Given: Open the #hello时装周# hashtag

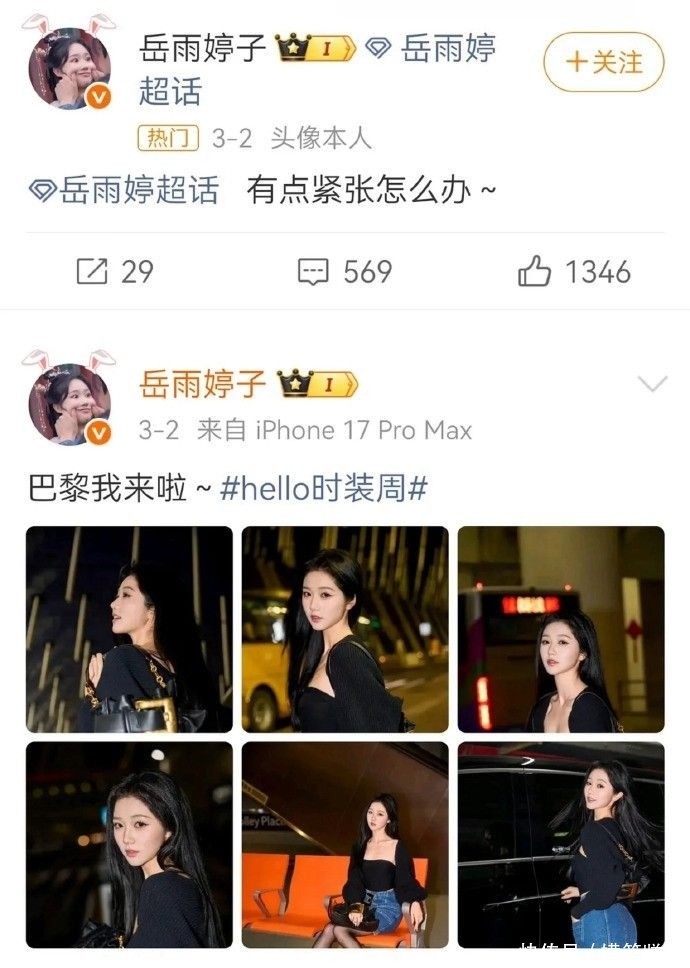Looking at the screenshot, I should click(x=323, y=489).
